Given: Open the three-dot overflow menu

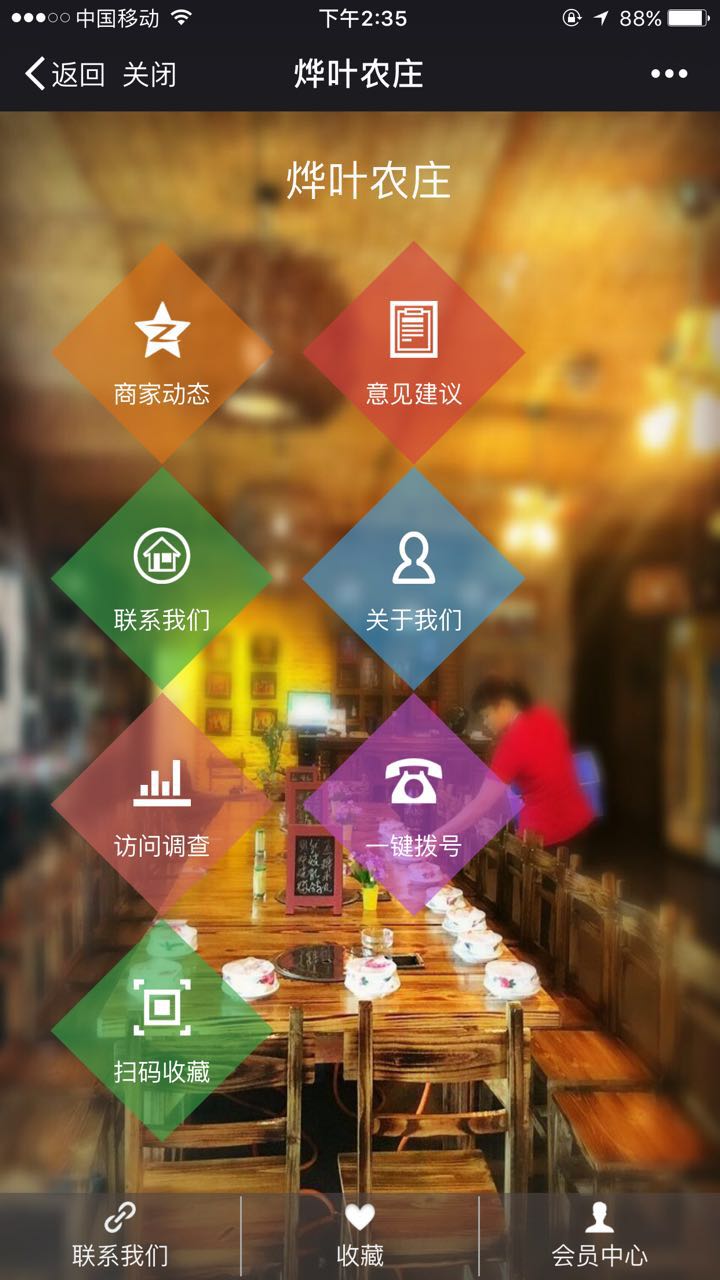Looking at the screenshot, I should click(x=669, y=74).
